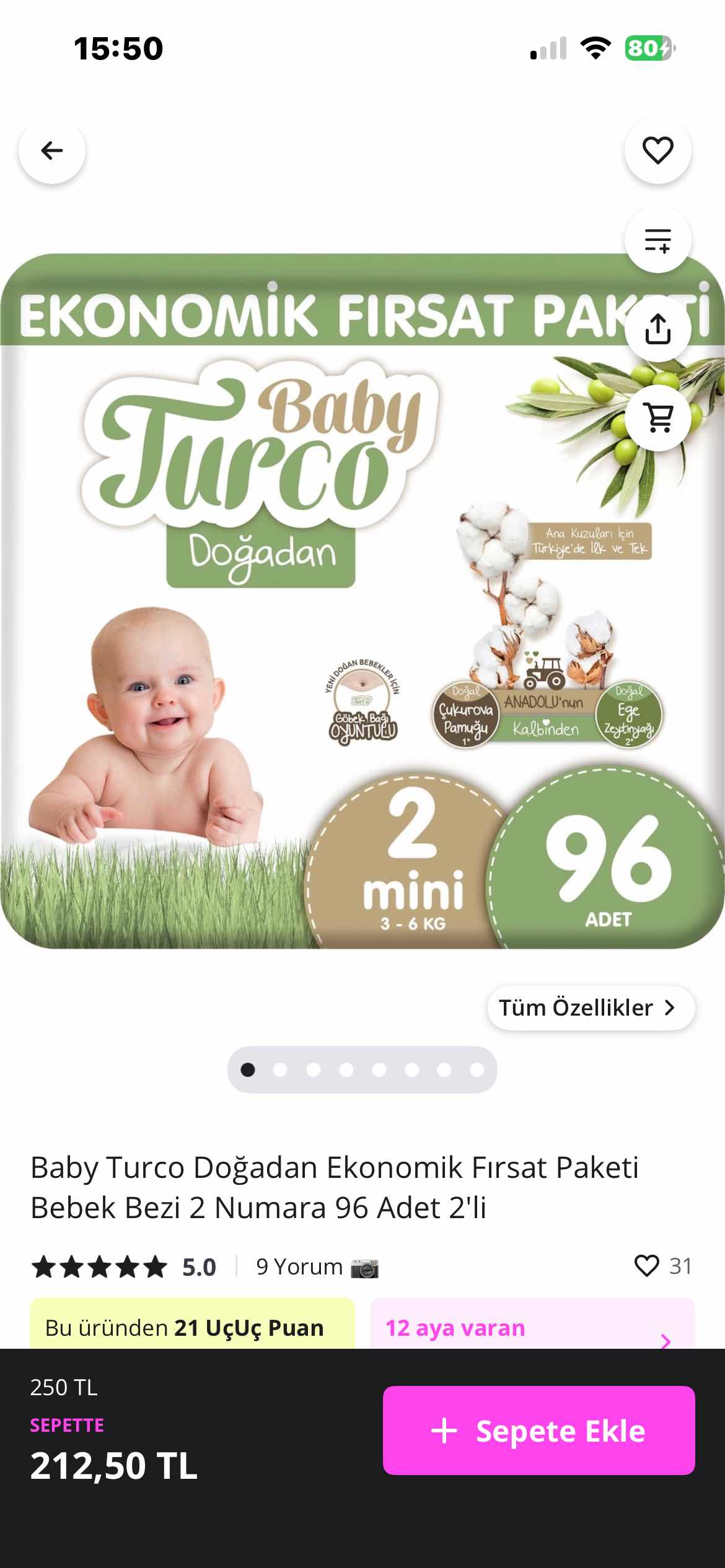The width and height of the screenshot is (725, 1568).
Task: Add product to a list
Action: click(657, 240)
